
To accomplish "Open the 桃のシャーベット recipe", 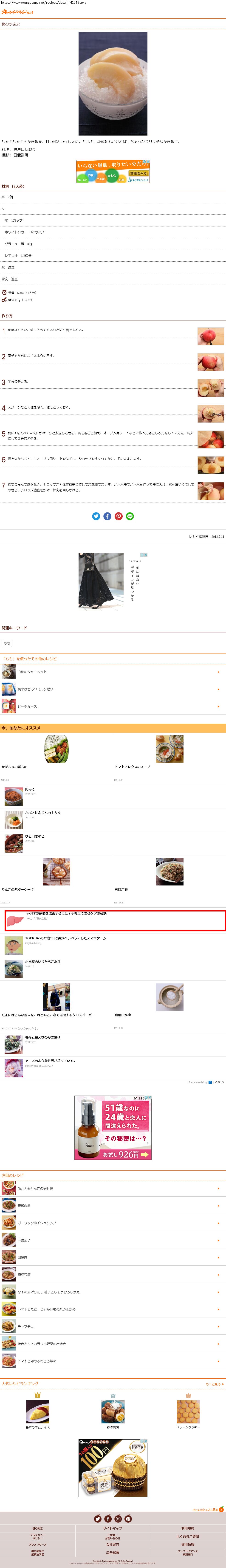I will (x=32, y=672).
